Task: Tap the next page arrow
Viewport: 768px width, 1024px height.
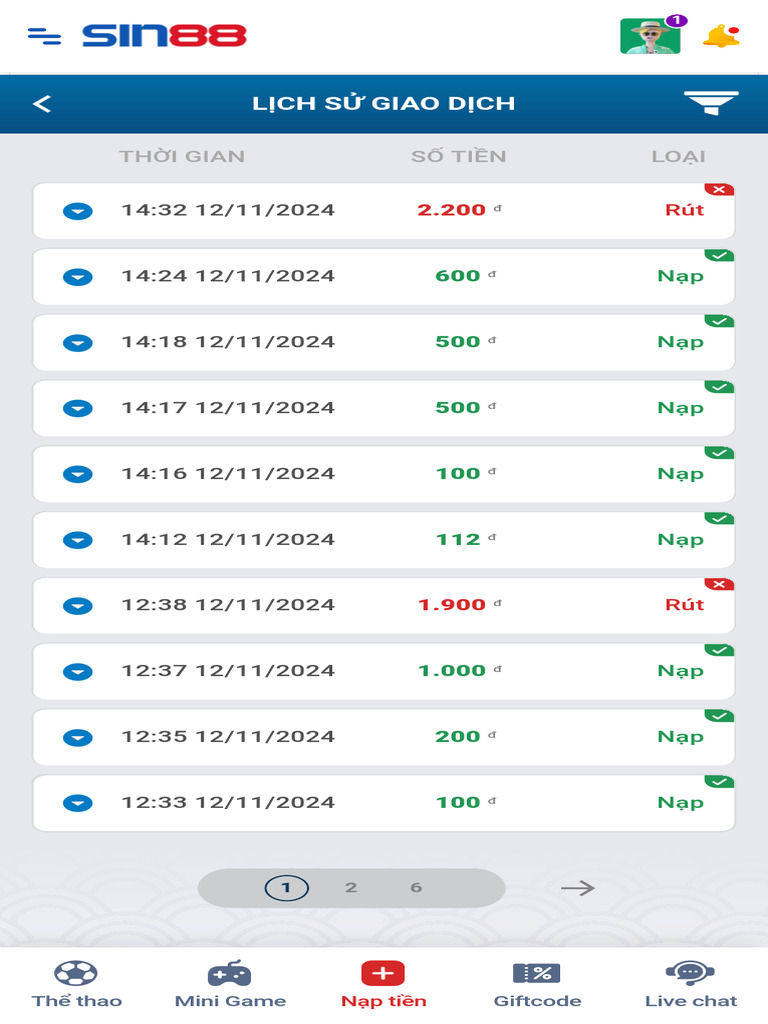Action: point(578,888)
